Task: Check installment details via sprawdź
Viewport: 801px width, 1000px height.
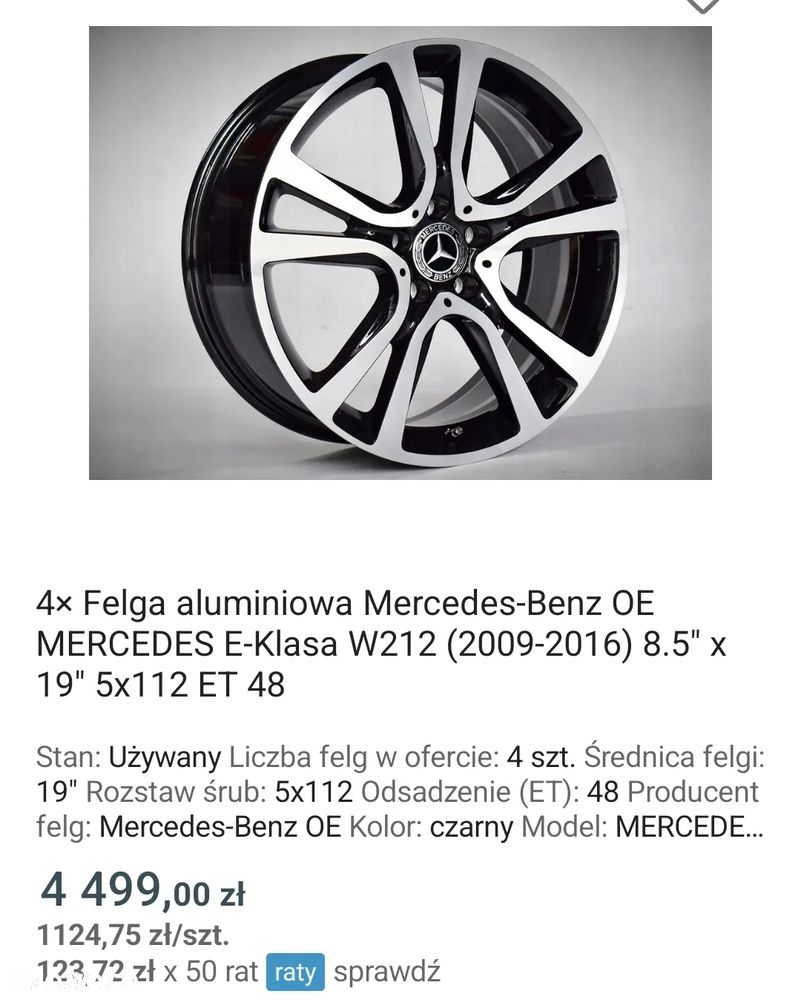Action: [386, 971]
